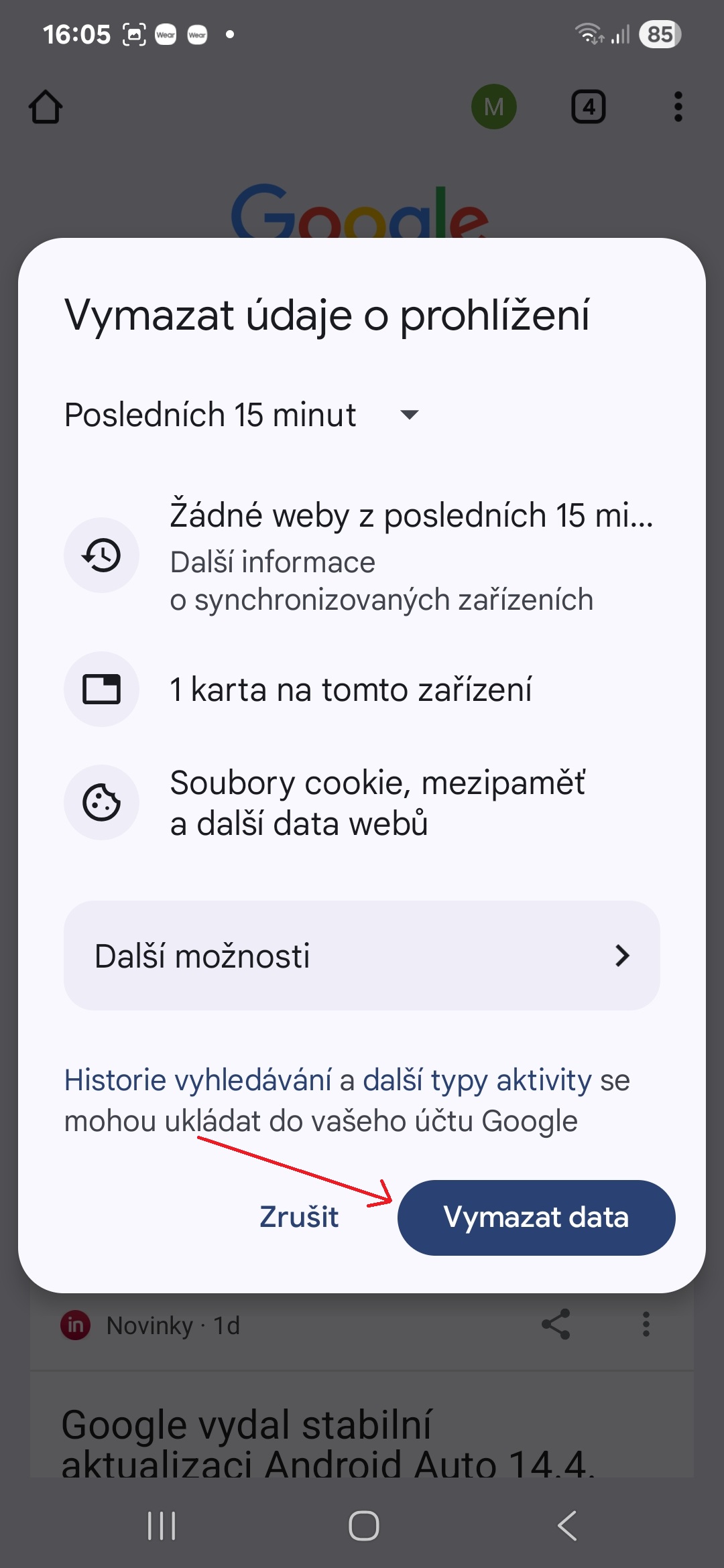724x1568 pixels.
Task: Follow the další typy aktivity link
Action: click(477, 1080)
